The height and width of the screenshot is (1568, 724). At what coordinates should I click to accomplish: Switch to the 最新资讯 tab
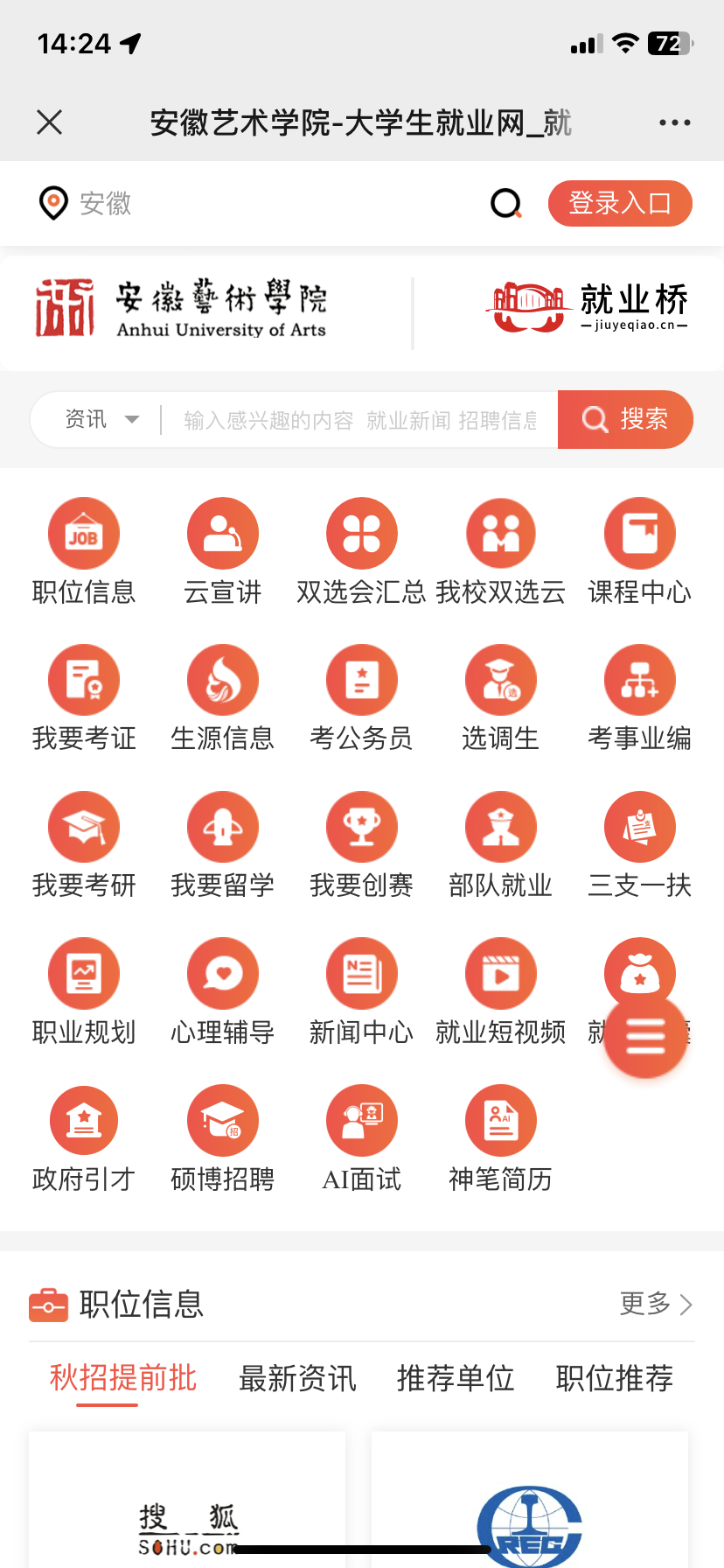(x=297, y=1378)
